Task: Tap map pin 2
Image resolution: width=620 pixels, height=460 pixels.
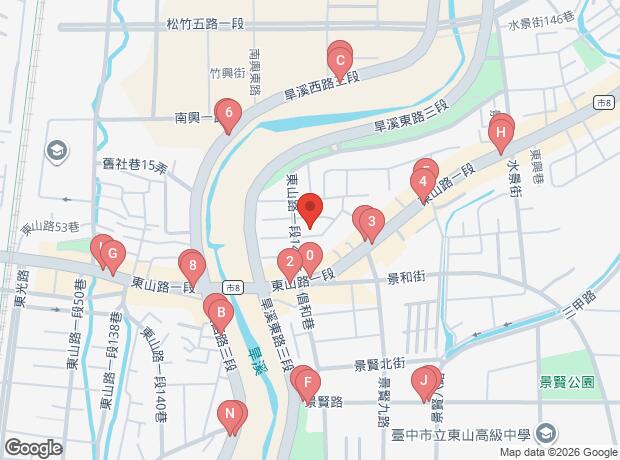Action: pyautogui.click(x=290, y=265)
